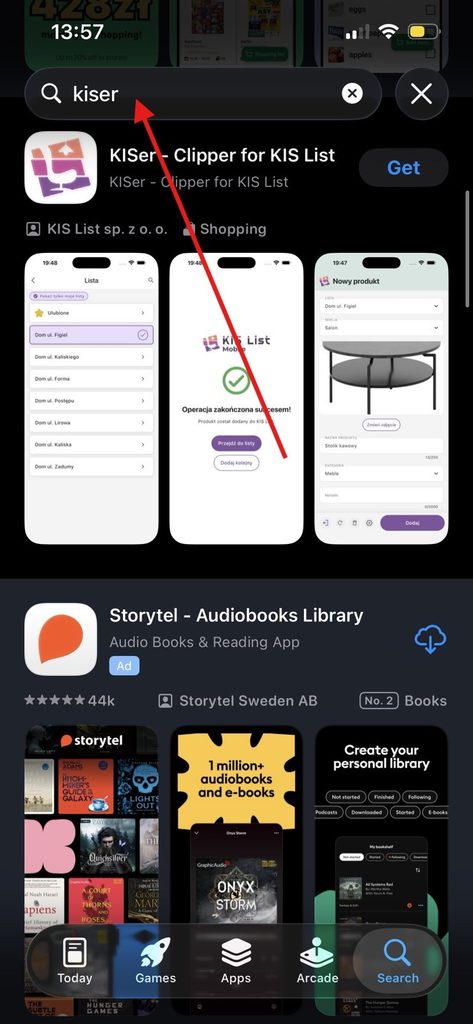Open the KISer Nowy produkt screenshot preview
Viewport: 473px width, 1024px height.
pos(382,398)
